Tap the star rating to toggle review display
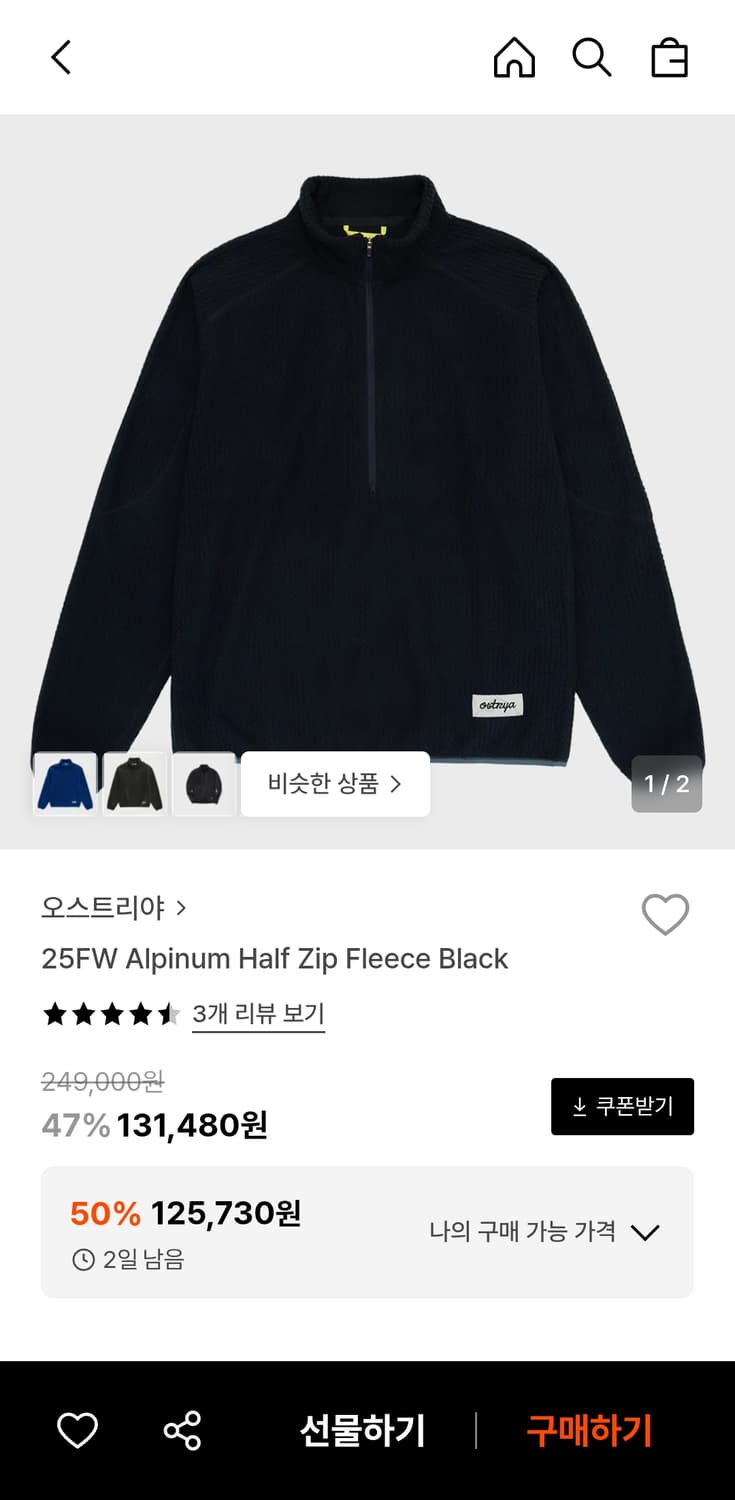Viewport: 735px width, 1500px height. (x=112, y=1014)
